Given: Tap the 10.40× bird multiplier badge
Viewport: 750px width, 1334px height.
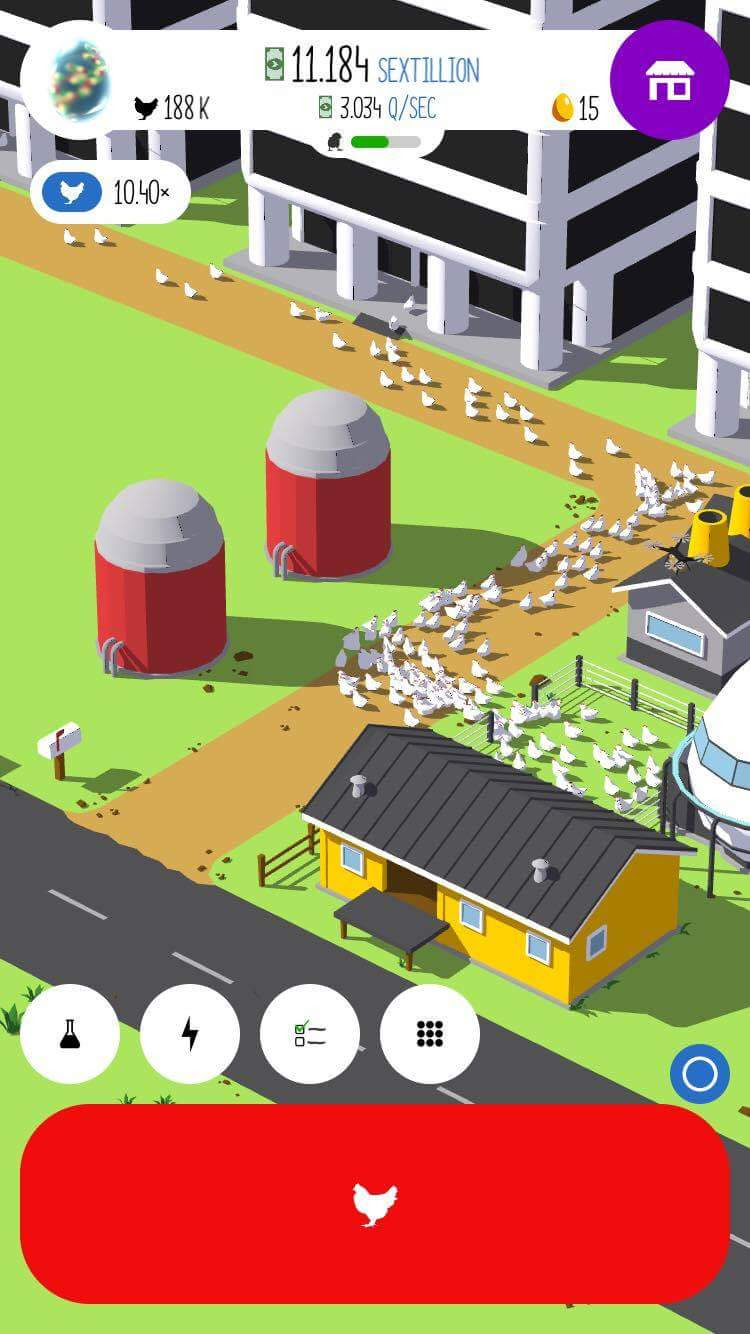Looking at the screenshot, I should coord(110,192).
